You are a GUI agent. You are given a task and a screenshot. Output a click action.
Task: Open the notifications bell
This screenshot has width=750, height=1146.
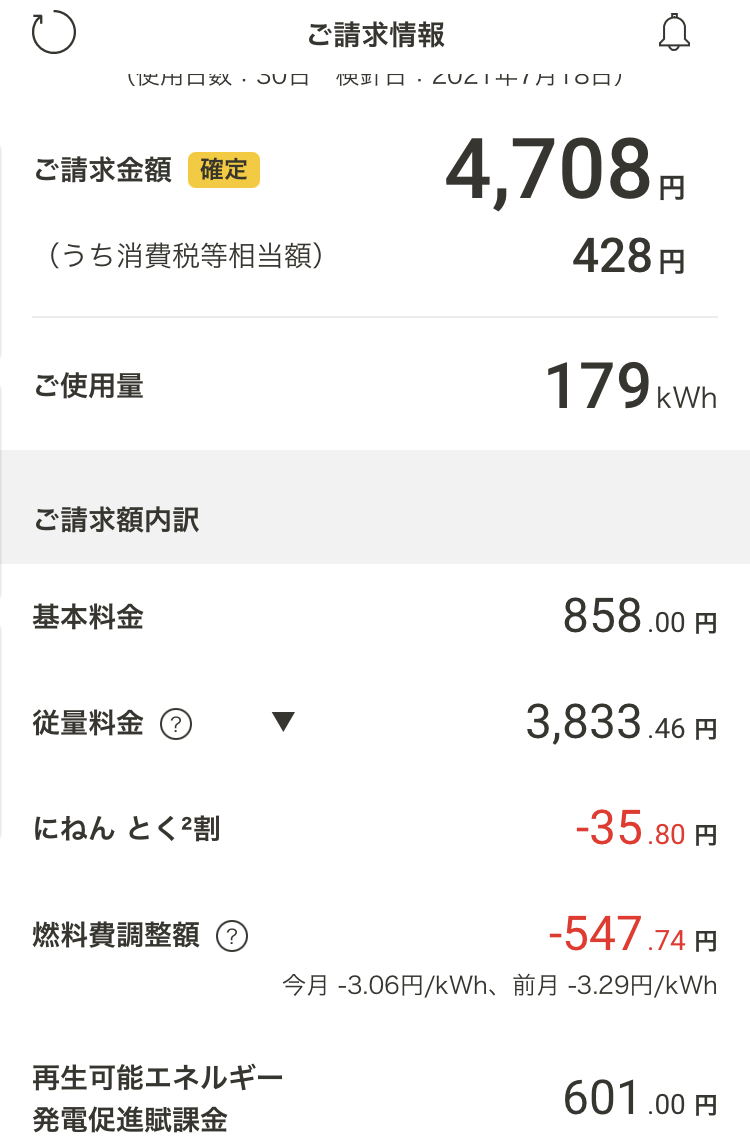coord(675,33)
